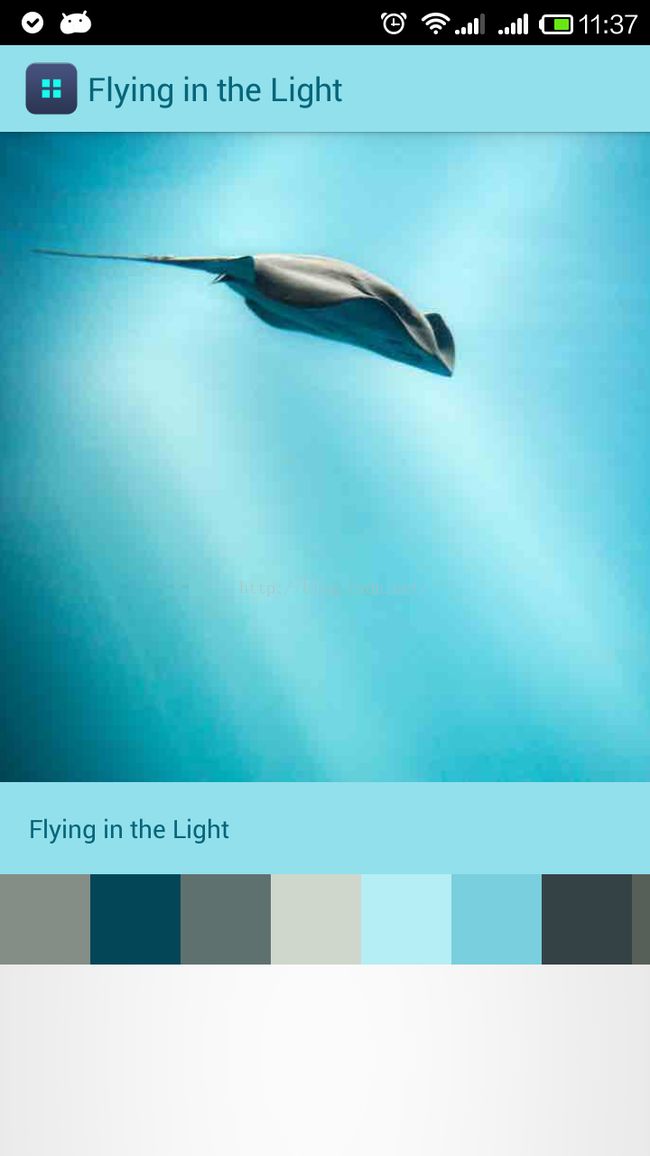Image resolution: width=650 pixels, height=1156 pixels.
Task: Tap the light grayish-green swatch
Action: click(x=316, y=919)
